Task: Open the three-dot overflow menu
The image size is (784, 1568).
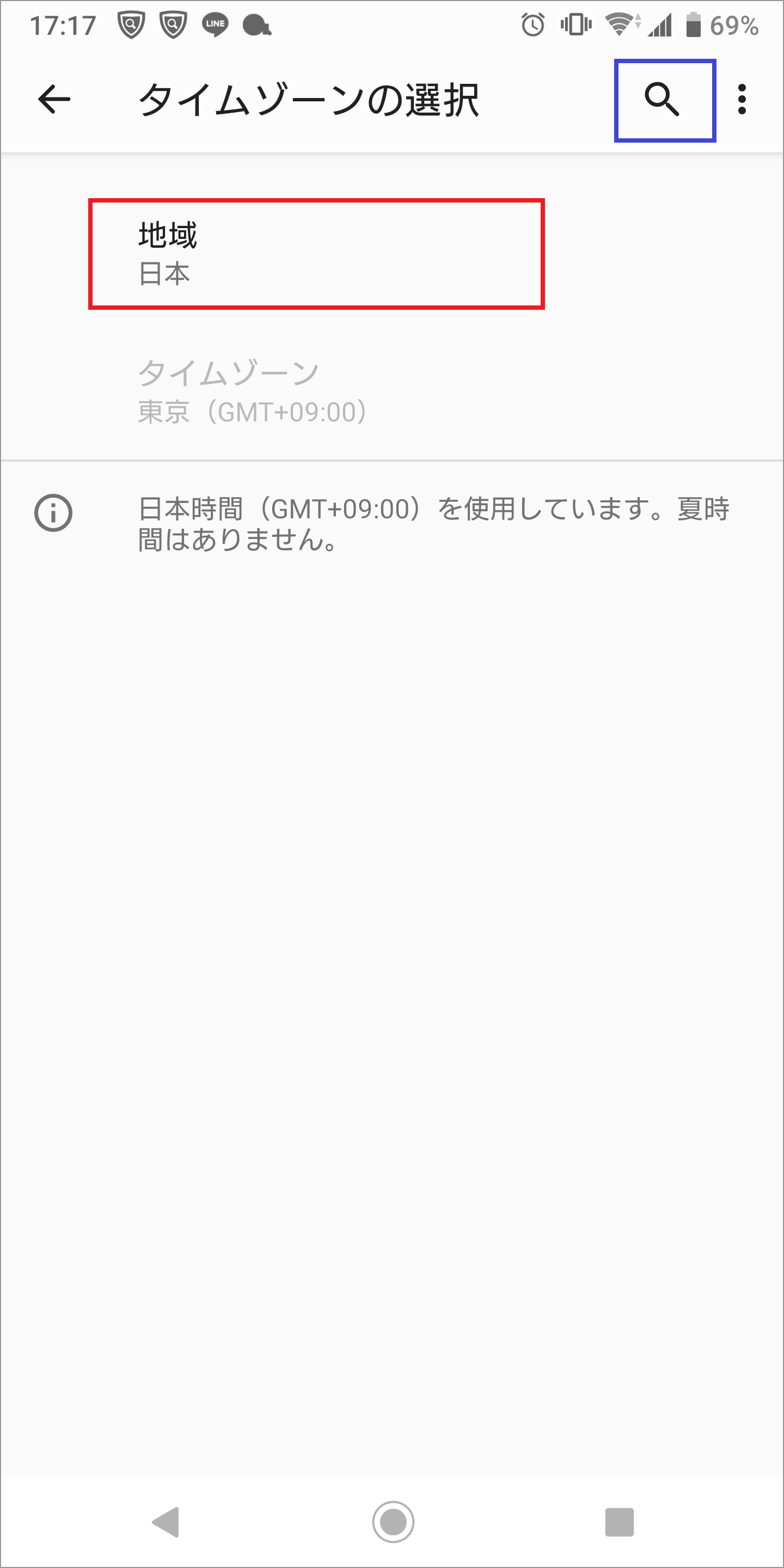Action: tap(742, 99)
